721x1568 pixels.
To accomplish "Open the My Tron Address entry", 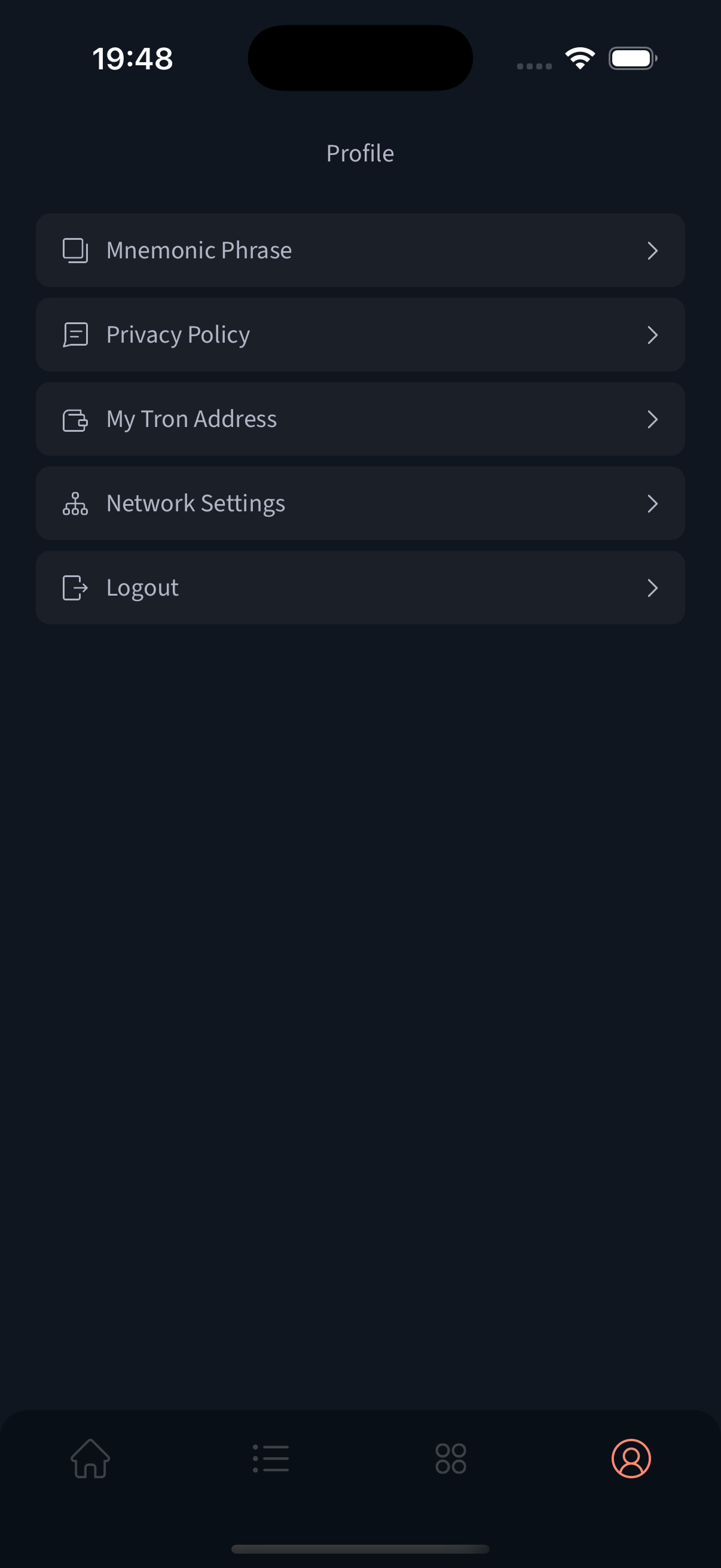I will coord(360,419).
